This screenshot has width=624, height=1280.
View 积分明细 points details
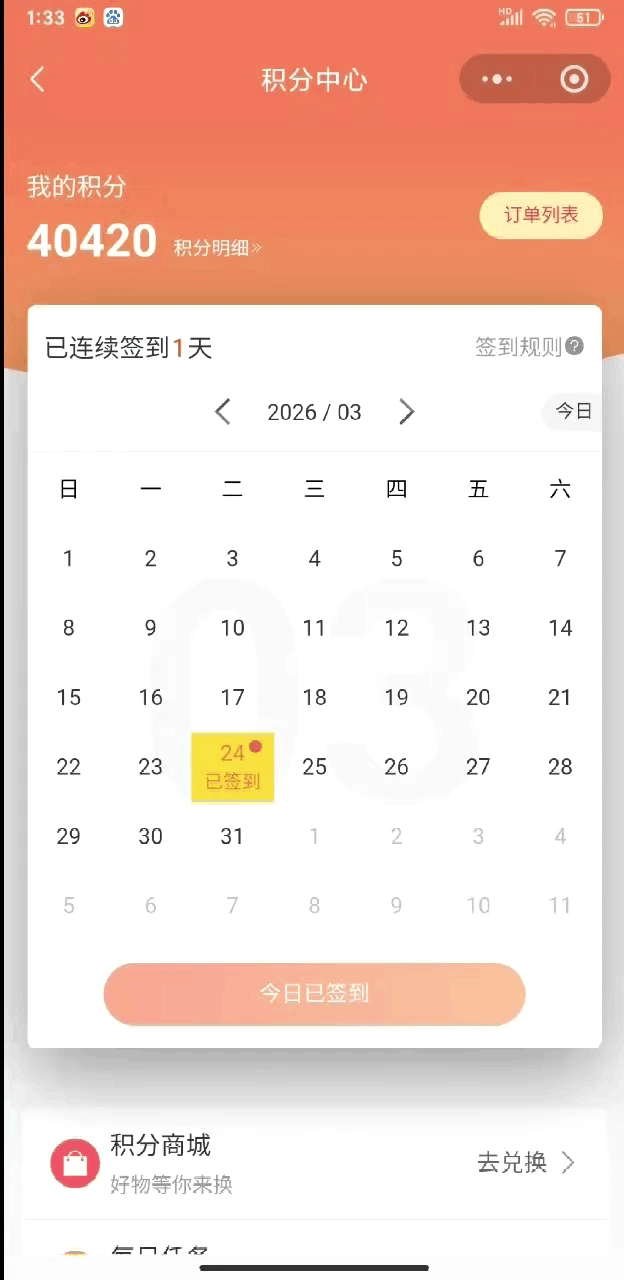pos(217,247)
